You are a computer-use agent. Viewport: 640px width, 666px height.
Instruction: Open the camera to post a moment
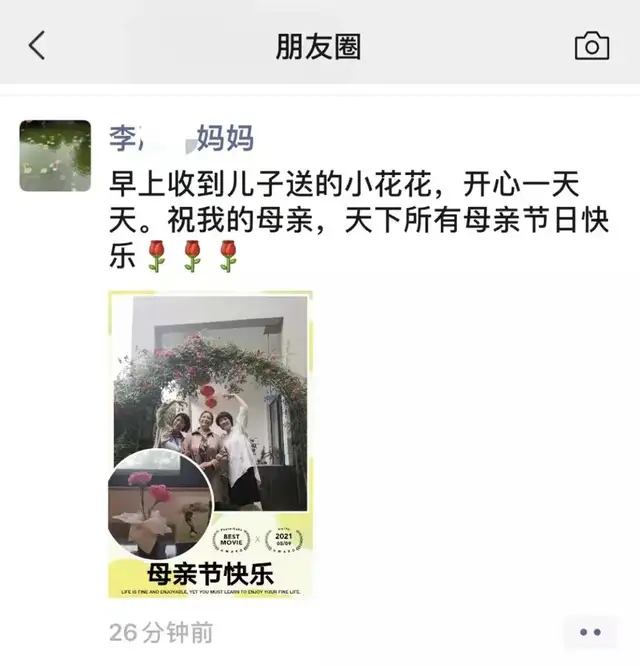(x=592, y=46)
